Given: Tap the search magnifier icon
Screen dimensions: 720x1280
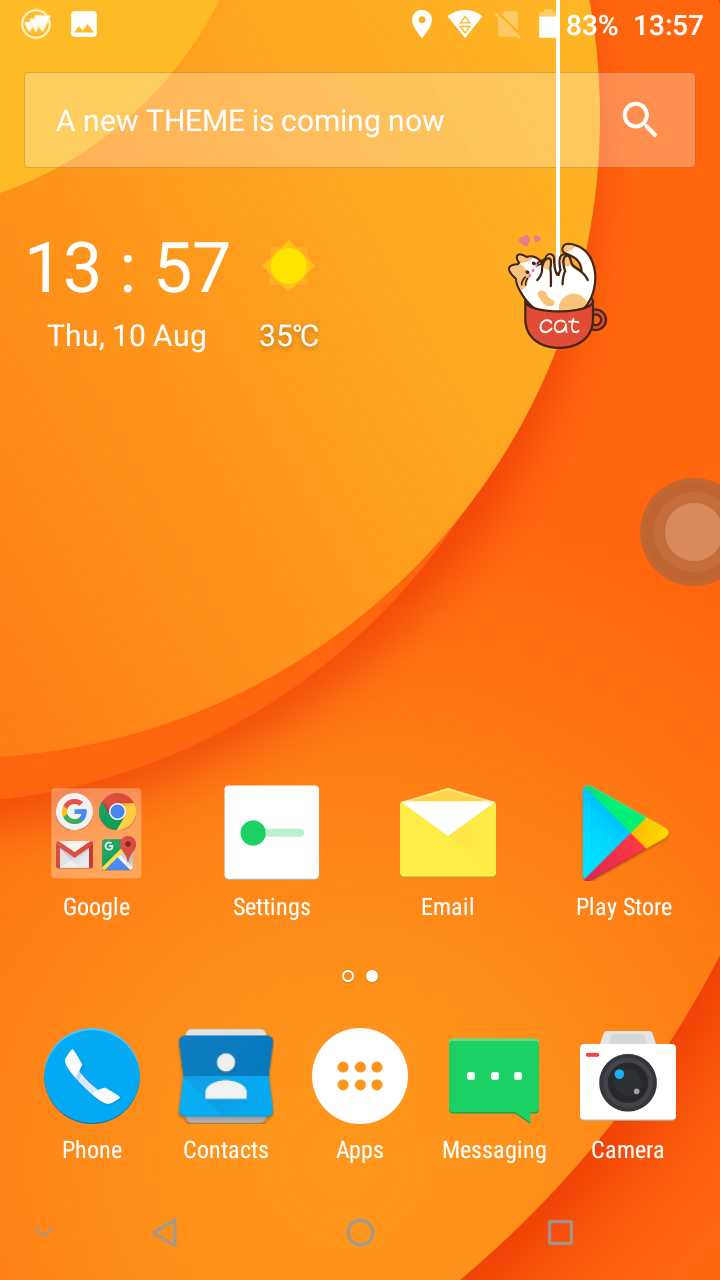Looking at the screenshot, I should click(x=640, y=120).
